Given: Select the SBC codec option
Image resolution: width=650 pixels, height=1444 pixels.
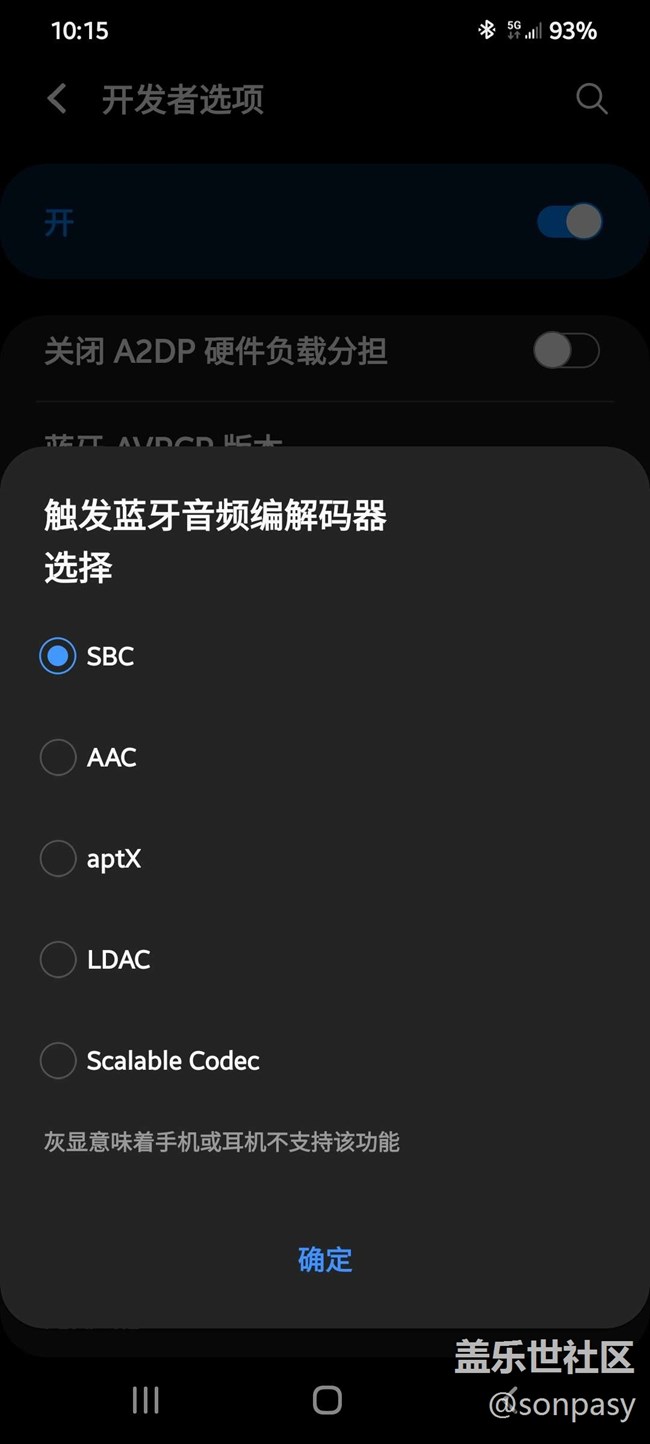Looking at the screenshot, I should 58,656.
